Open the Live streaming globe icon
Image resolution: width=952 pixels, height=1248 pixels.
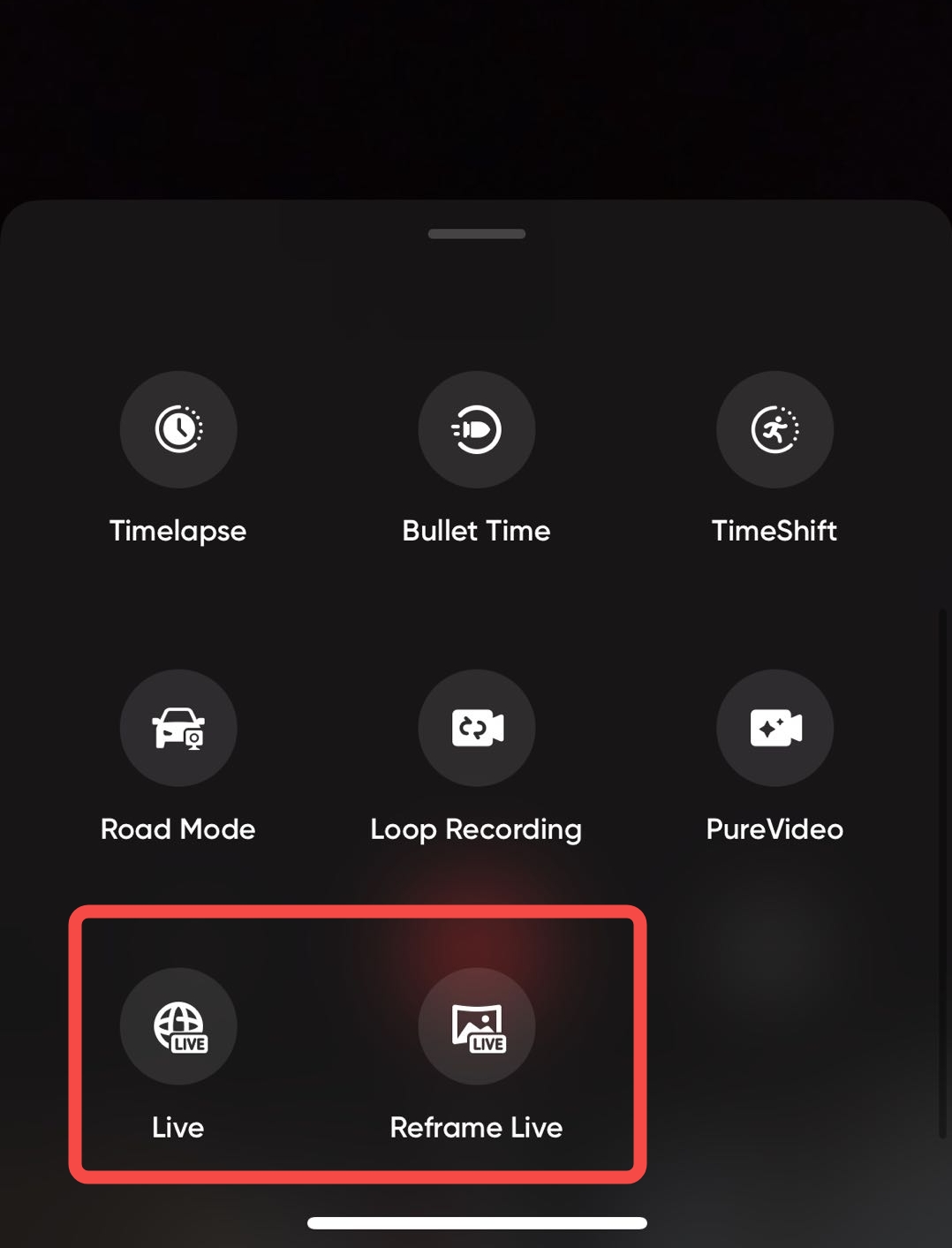coord(178,1025)
